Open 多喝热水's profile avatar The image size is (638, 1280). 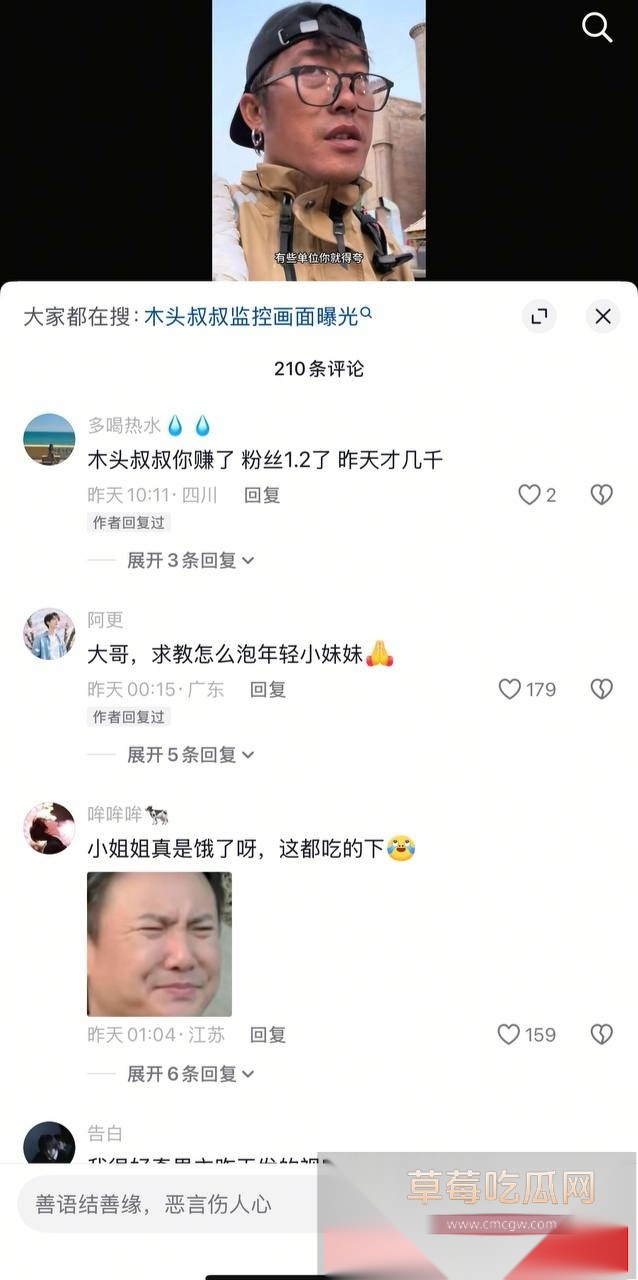point(49,439)
